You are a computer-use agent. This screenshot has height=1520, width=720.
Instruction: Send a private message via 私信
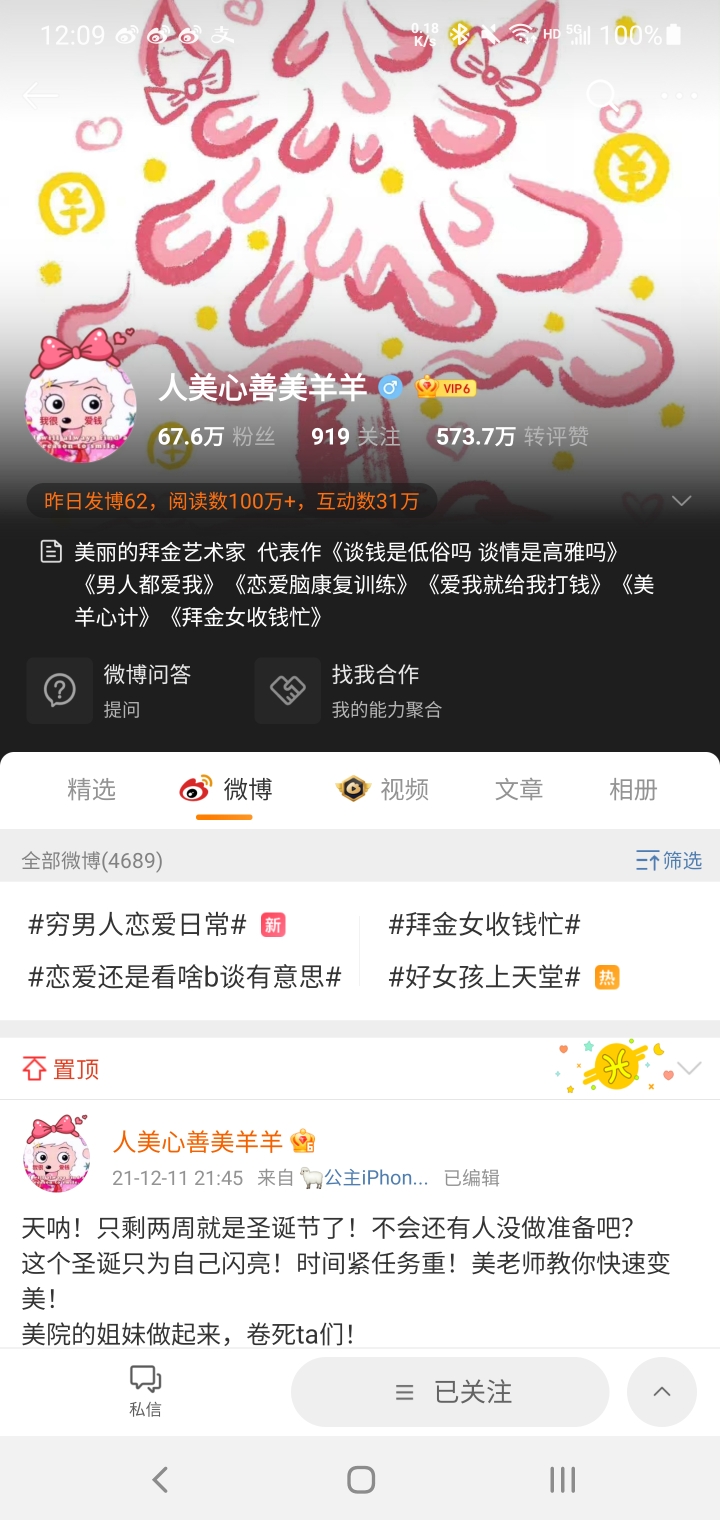[145, 1391]
